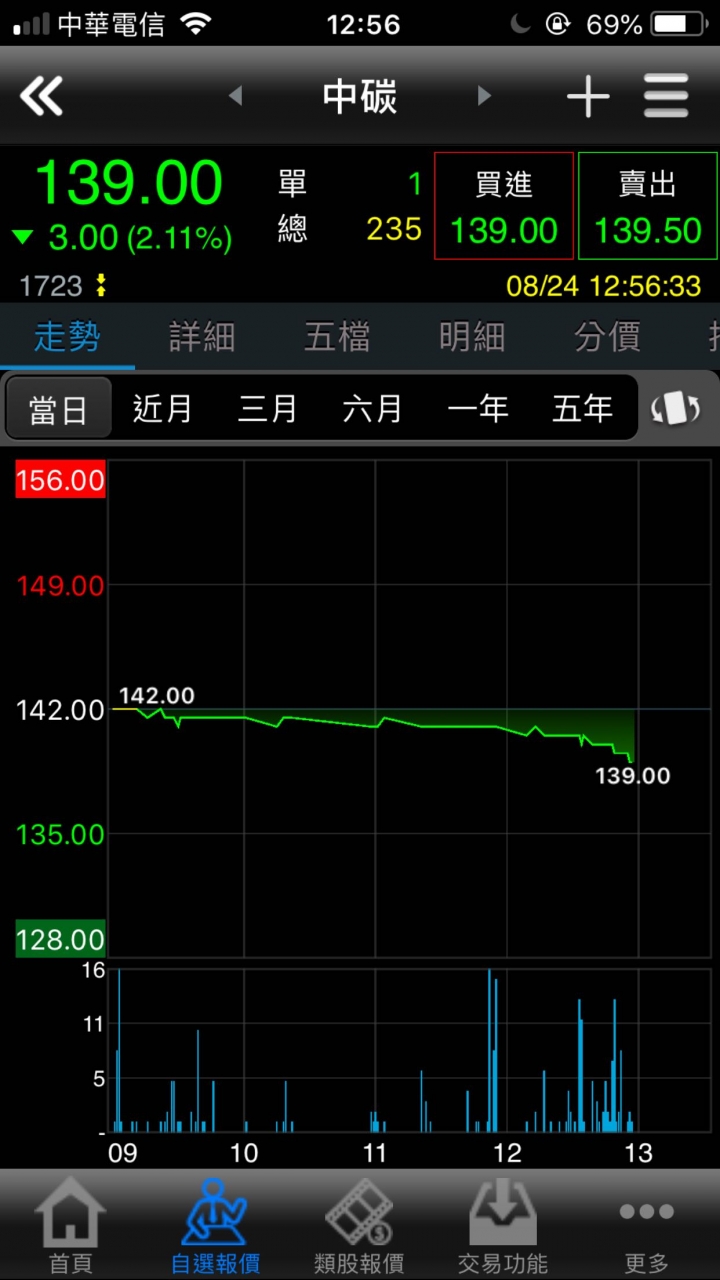720x1280 pixels.
Task: Switch to the previous stock with left arrow
Action: tap(235, 96)
